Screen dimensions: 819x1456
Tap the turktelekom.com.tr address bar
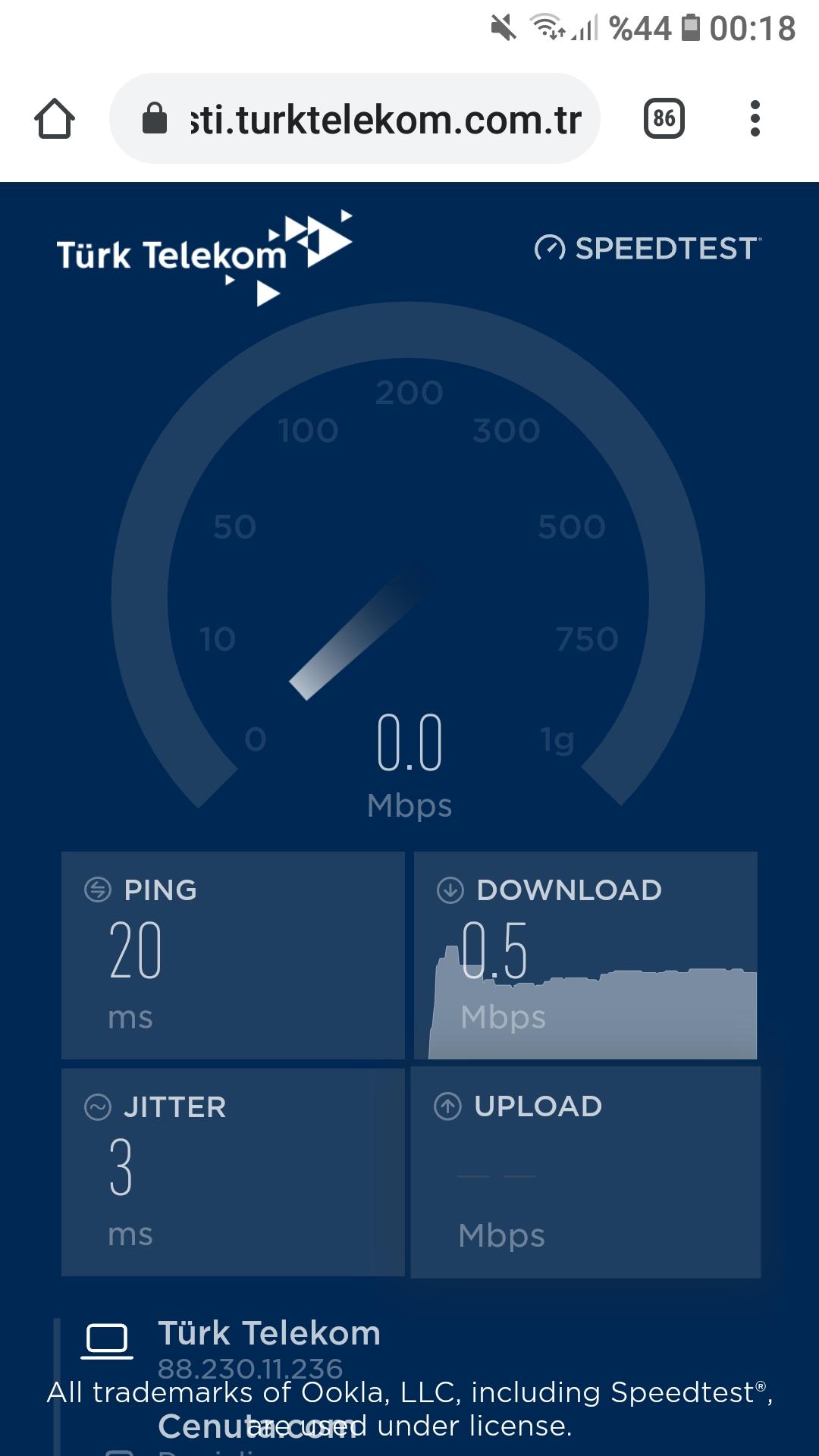355,118
